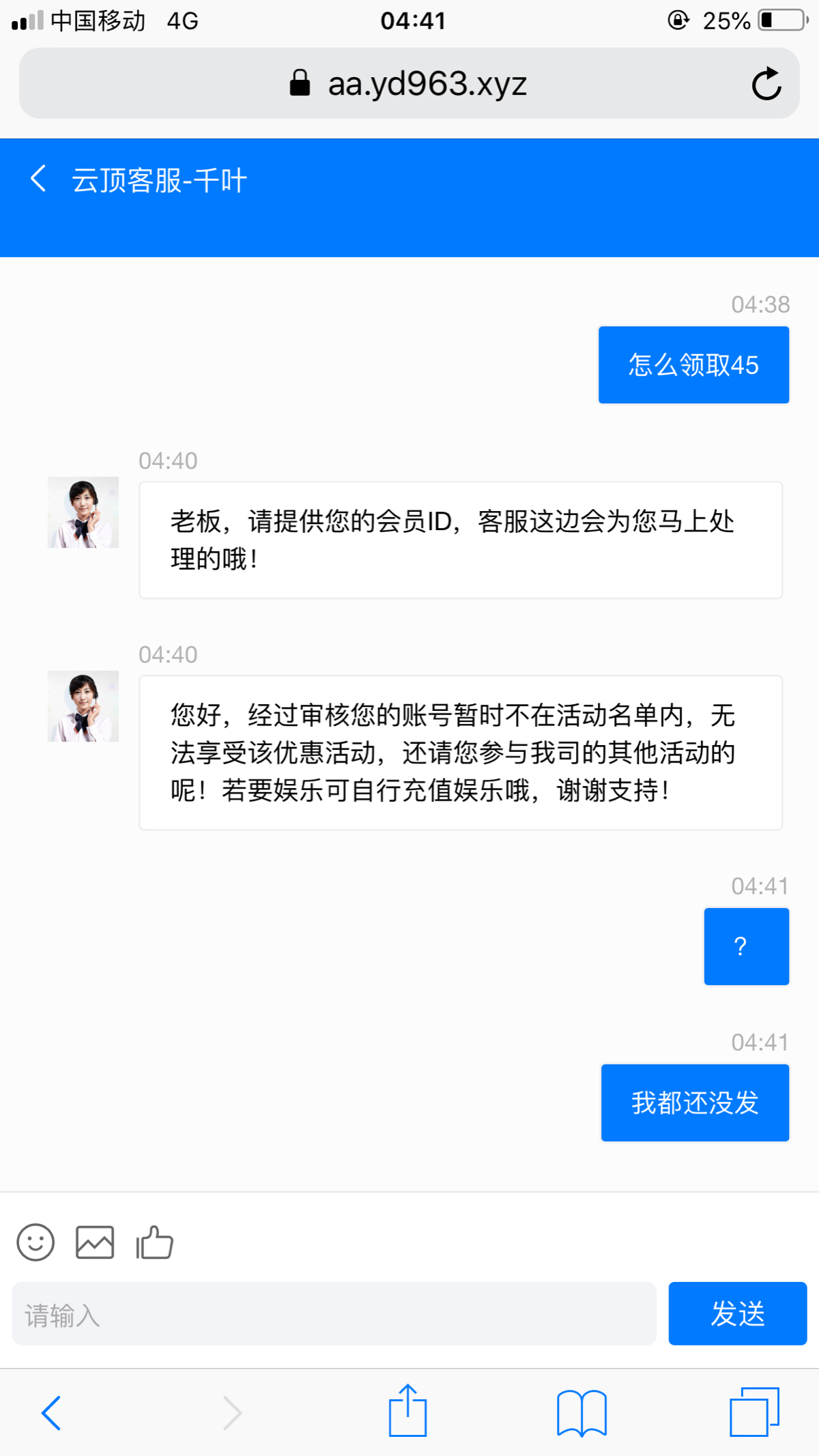
Task: Tap the thumbs-up like icon
Action: [x=155, y=1242]
